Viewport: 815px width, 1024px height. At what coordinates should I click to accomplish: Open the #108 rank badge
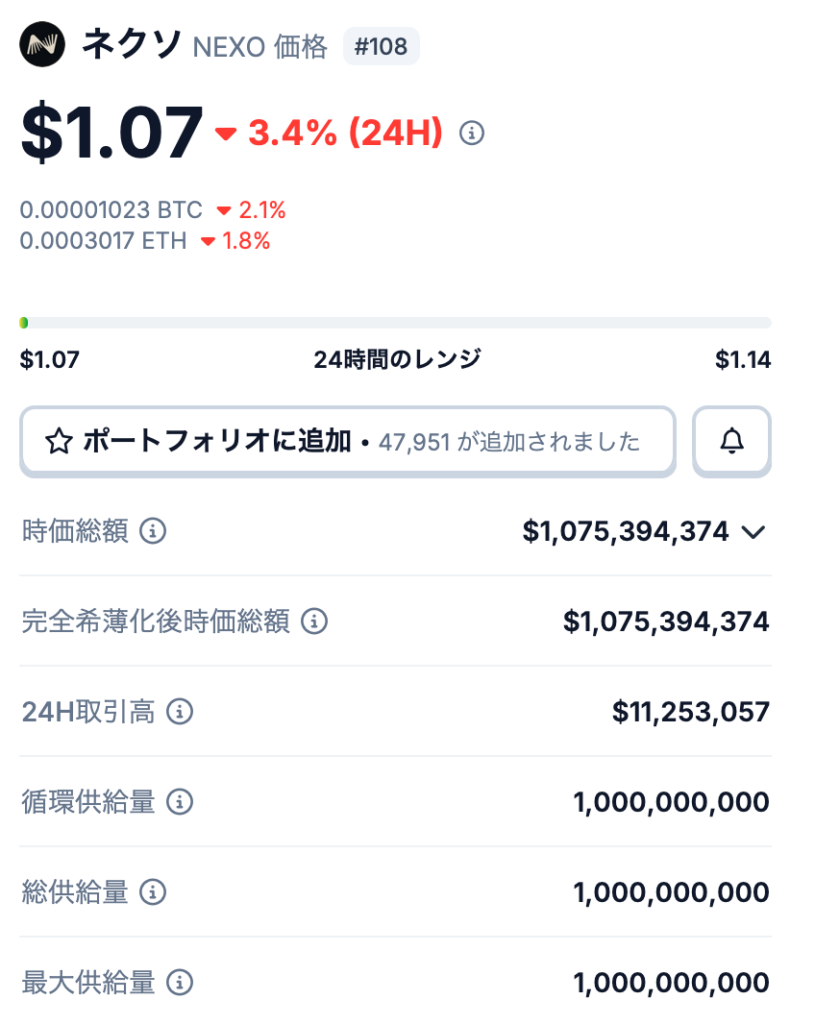381,46
